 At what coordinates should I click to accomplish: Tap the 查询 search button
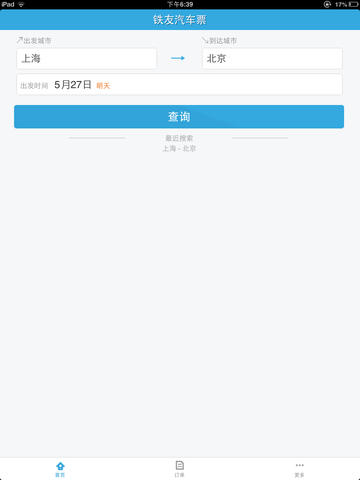(x=179, y=117)
